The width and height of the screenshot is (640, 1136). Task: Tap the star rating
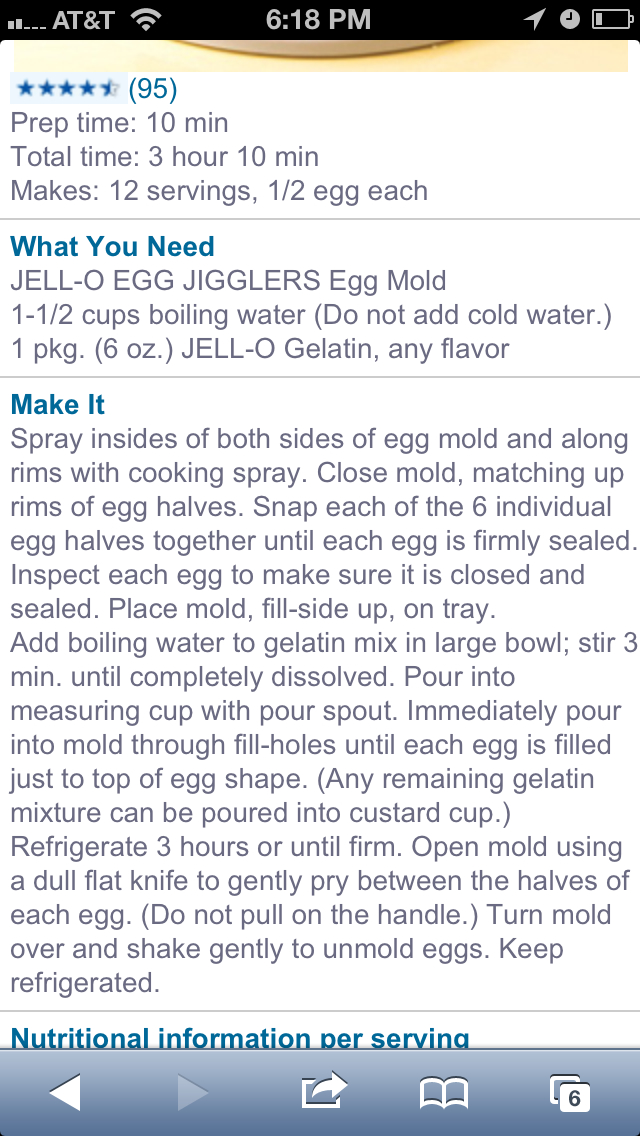68,88
